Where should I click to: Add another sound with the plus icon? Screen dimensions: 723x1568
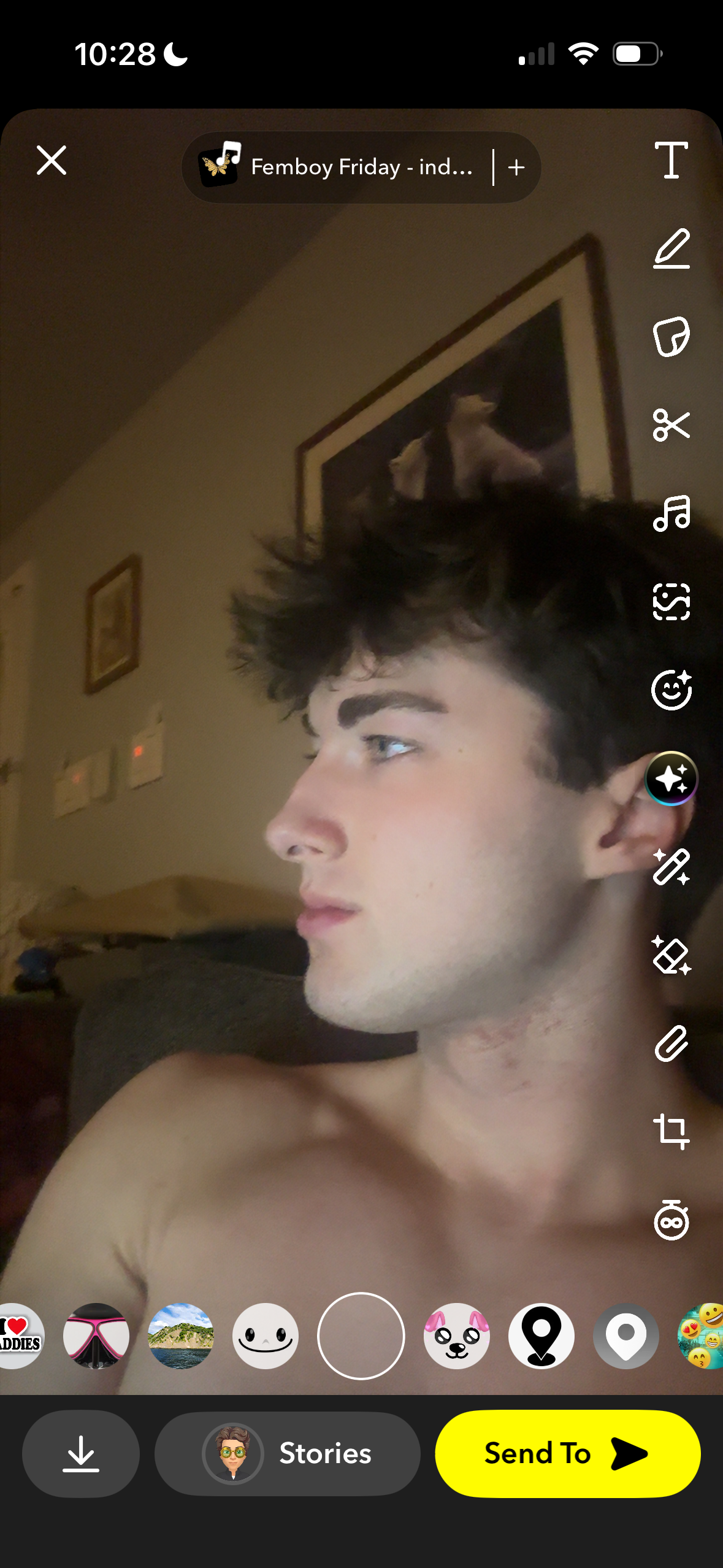point(516,167)
